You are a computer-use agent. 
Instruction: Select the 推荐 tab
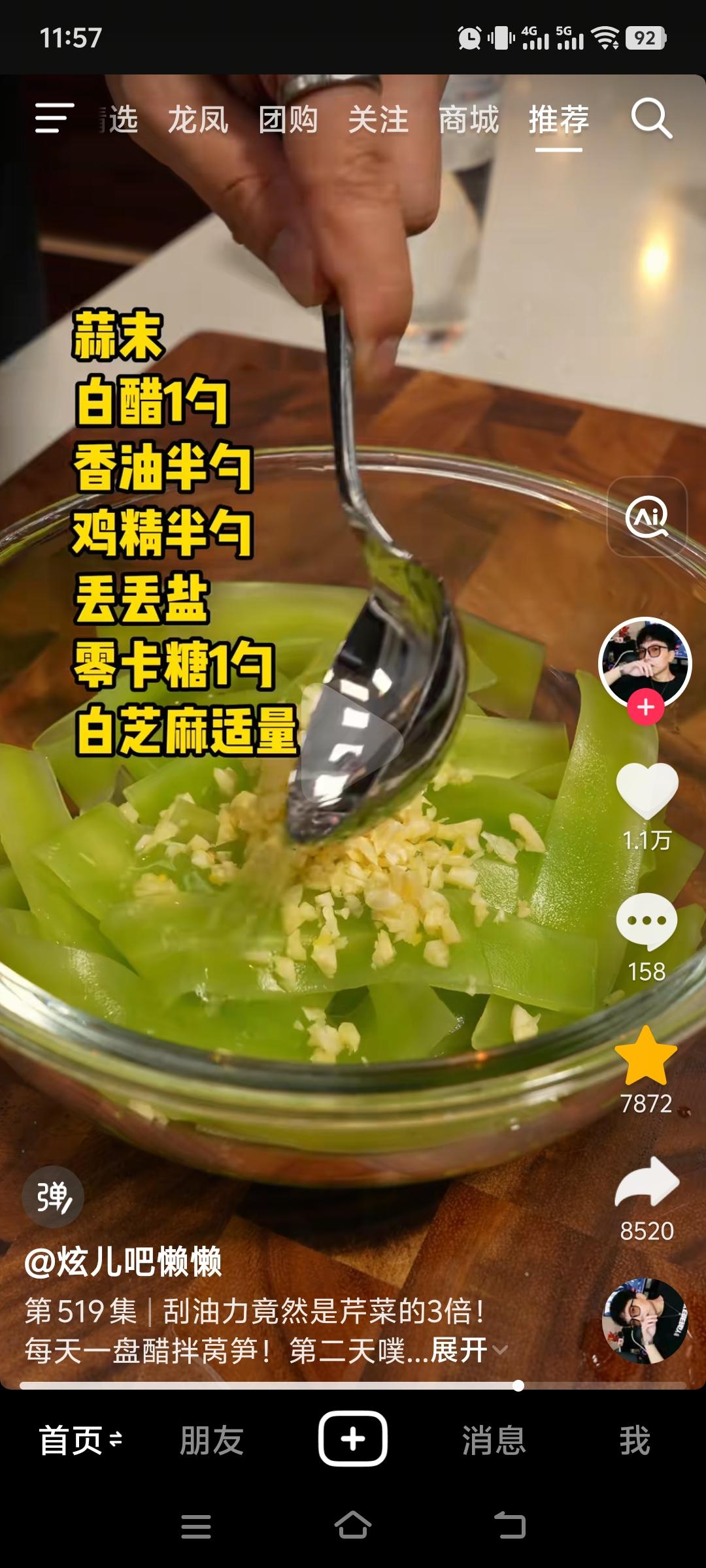(559, 120)
